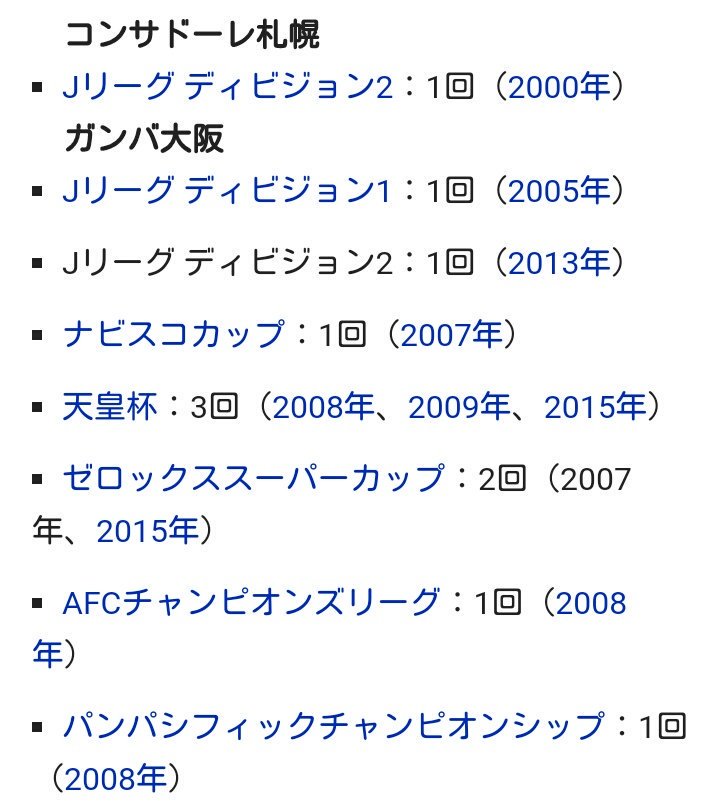
Task: Open the Jリーグ ディビジョン1 link
Action: pos(227,190)
